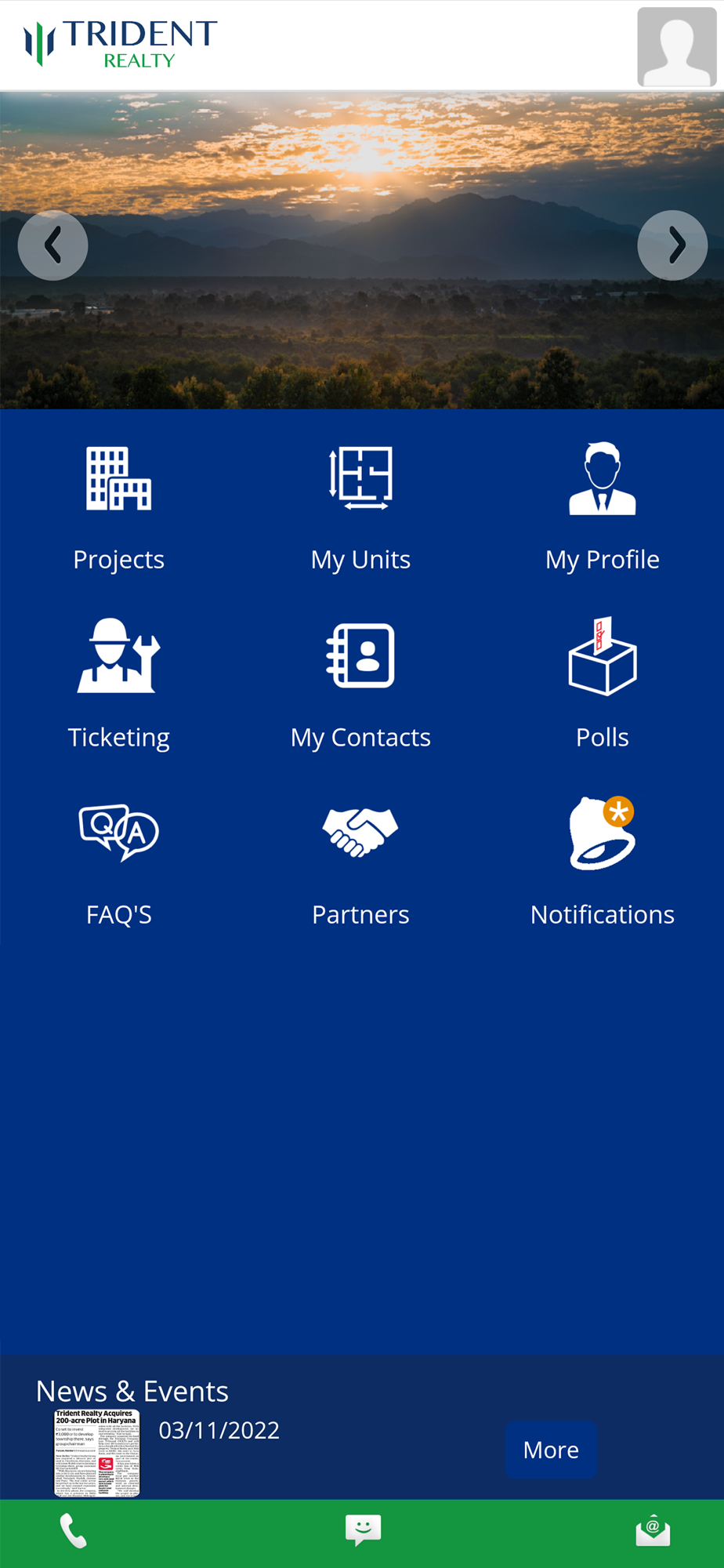
Task: Open the Partners section
Action: pyautogui.click(x=360, y=862)
